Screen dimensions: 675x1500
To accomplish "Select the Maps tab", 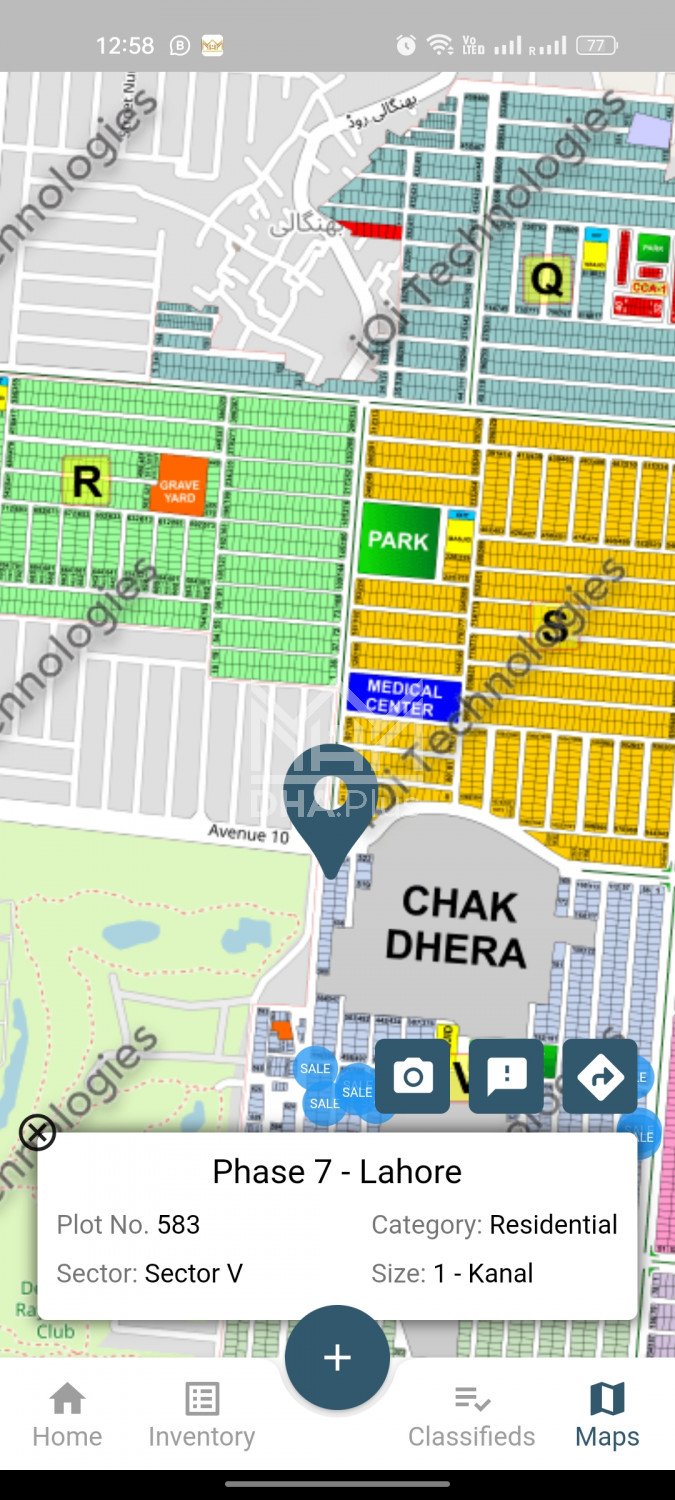I will point(607,1415).
